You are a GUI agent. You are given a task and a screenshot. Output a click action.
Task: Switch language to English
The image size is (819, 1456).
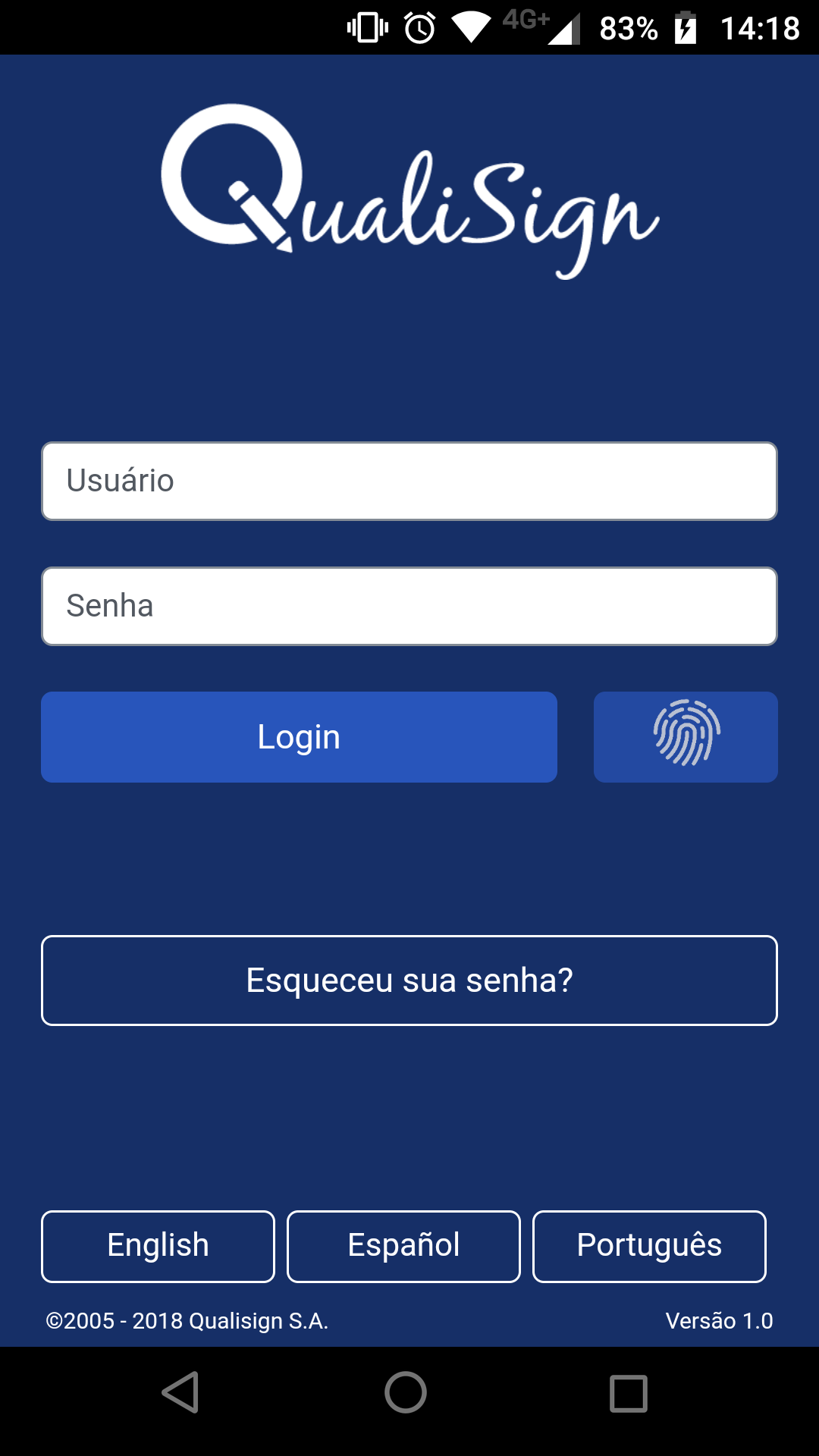coord(158,1246)
